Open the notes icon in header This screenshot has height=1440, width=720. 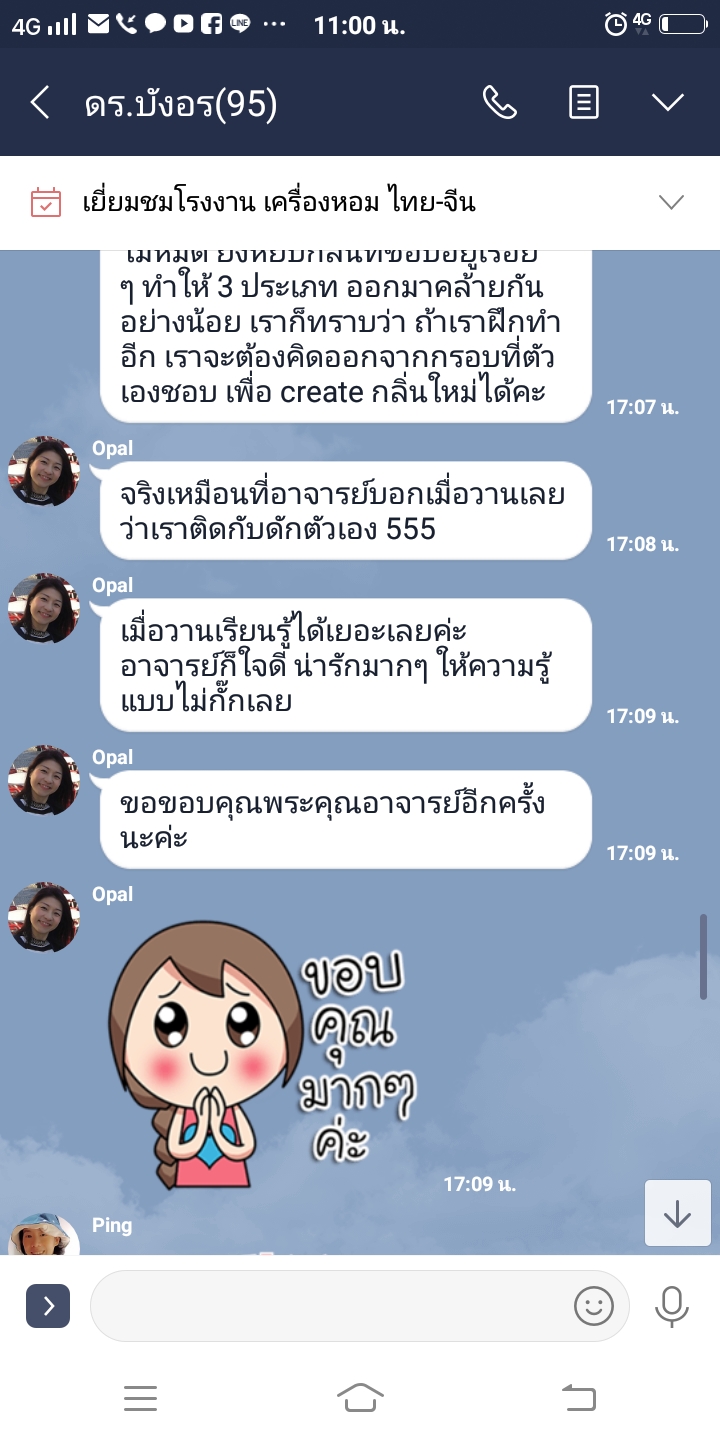tap(584, 102)
